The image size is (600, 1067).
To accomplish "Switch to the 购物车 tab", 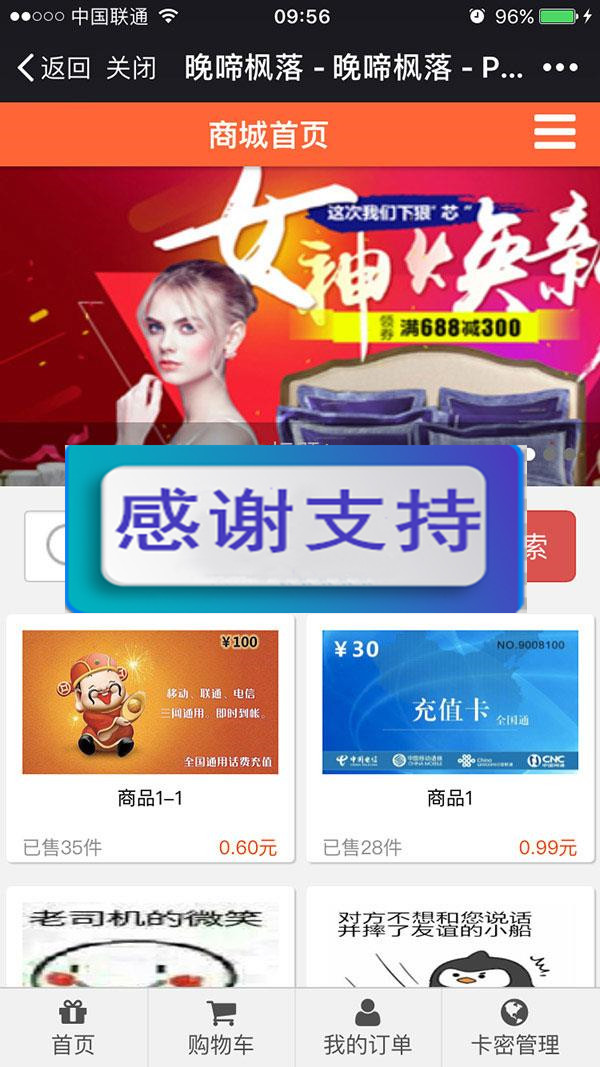I will (221, 1028).
